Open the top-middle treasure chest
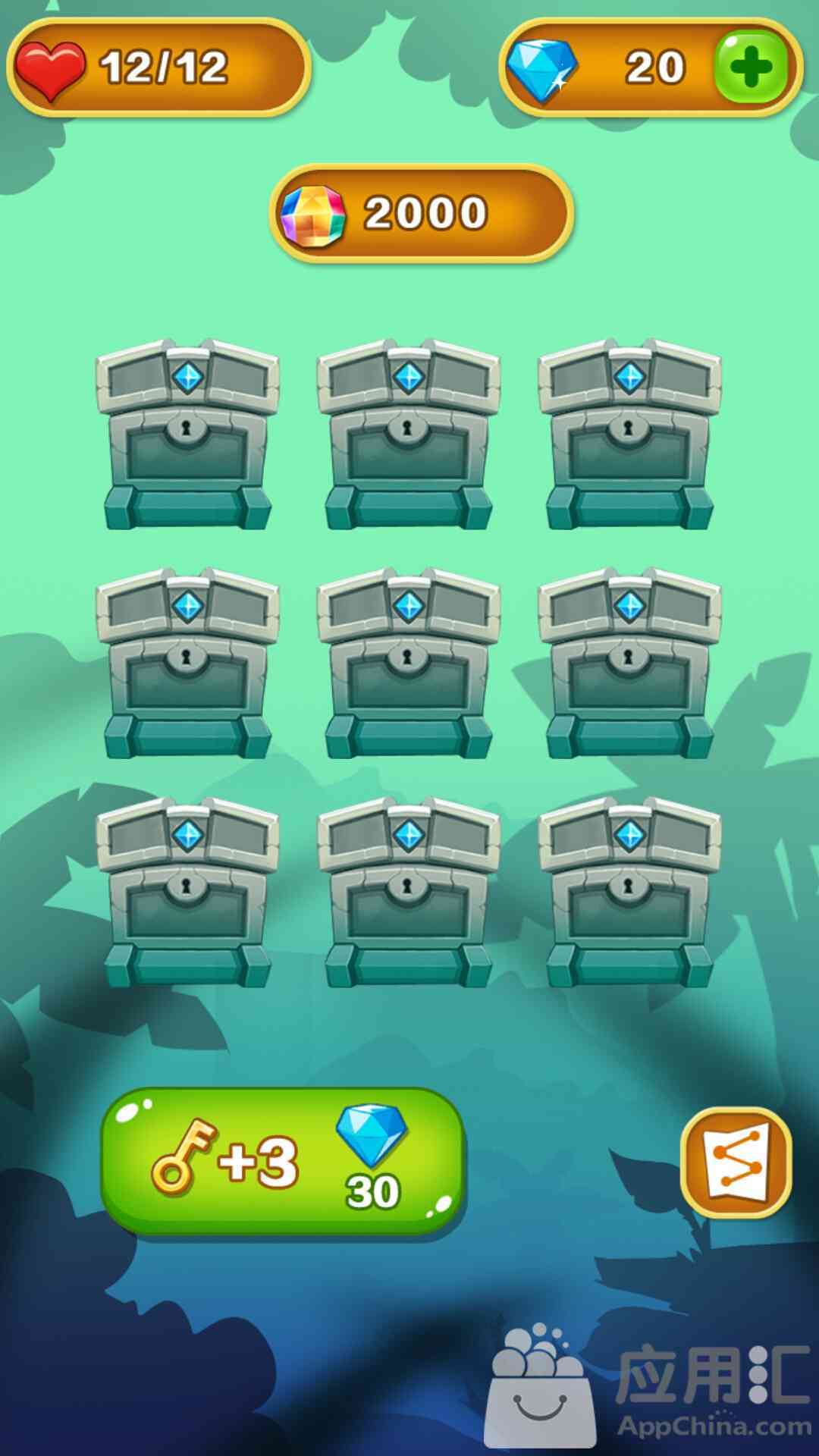Screen dimensions: 819x1456 click(409, 435)
